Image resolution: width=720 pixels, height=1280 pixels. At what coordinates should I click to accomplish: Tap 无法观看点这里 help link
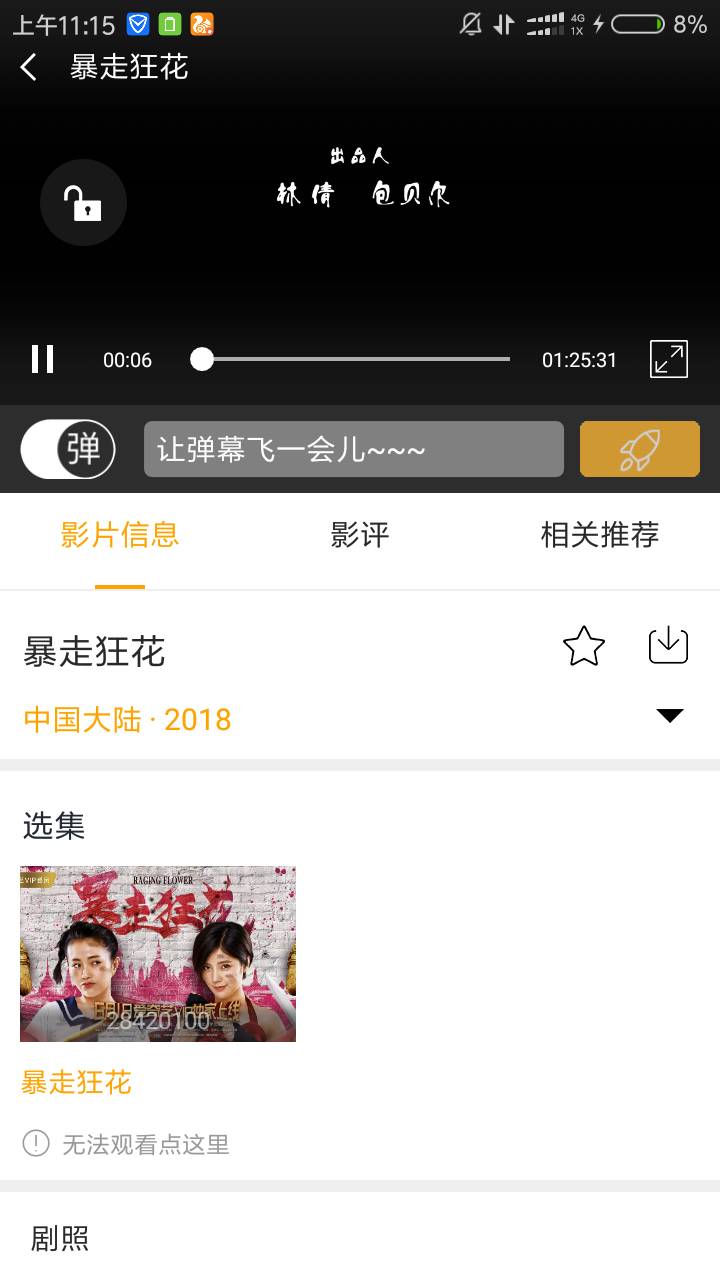[145, 1144]
